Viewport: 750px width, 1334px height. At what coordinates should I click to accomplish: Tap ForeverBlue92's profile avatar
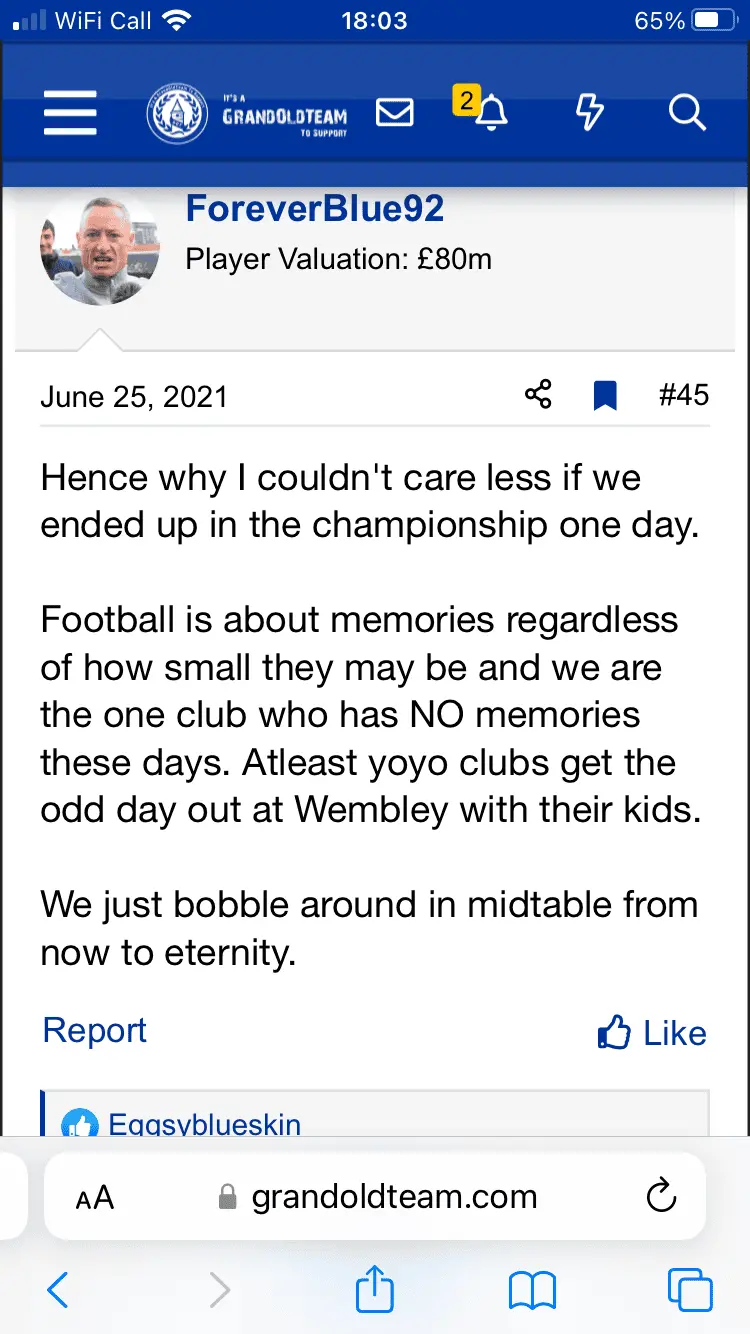100,247
